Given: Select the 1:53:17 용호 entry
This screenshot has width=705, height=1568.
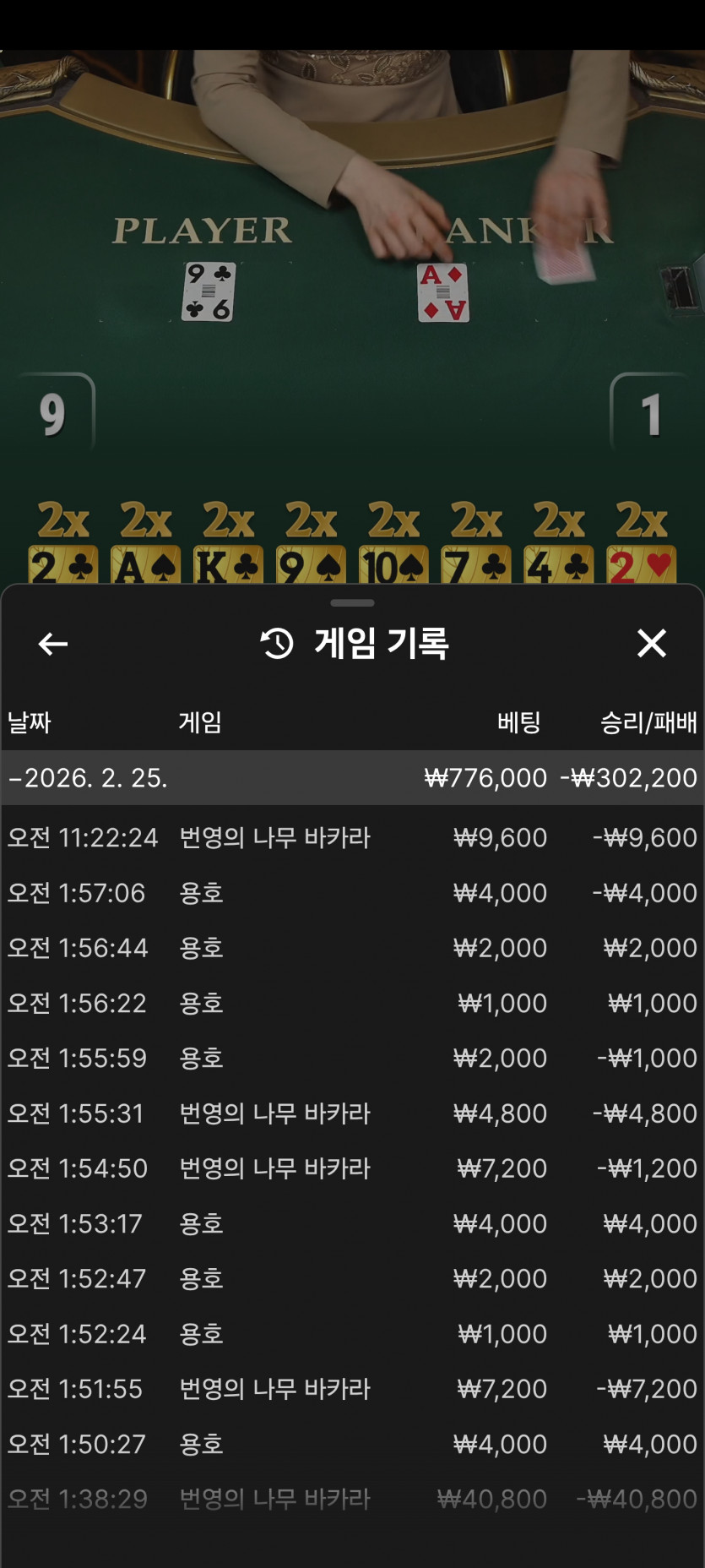Looking at the screenshot, I should click(352, 1223).
